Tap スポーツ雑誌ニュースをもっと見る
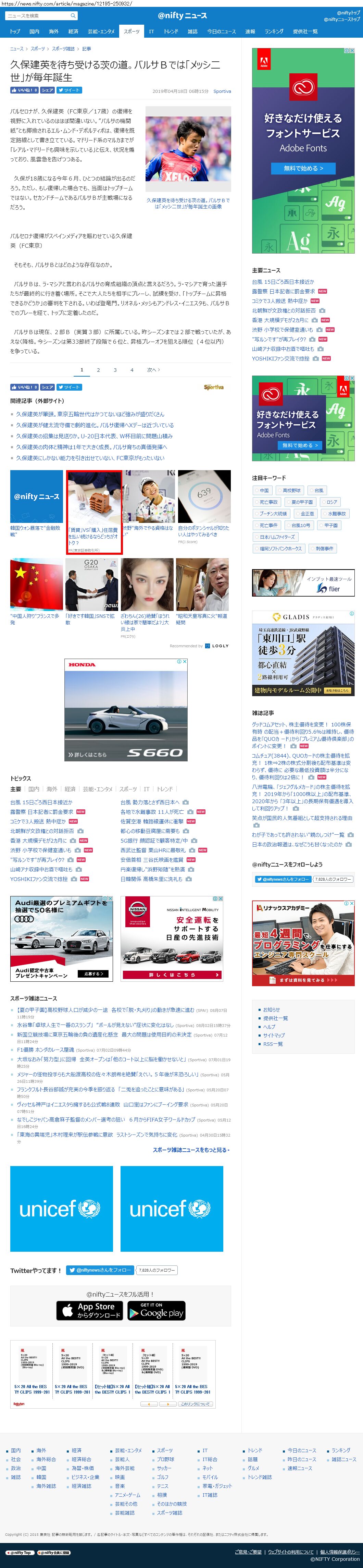Image resolution: width=363 pixels, height=1568 pixels. tap(191, 1150)
